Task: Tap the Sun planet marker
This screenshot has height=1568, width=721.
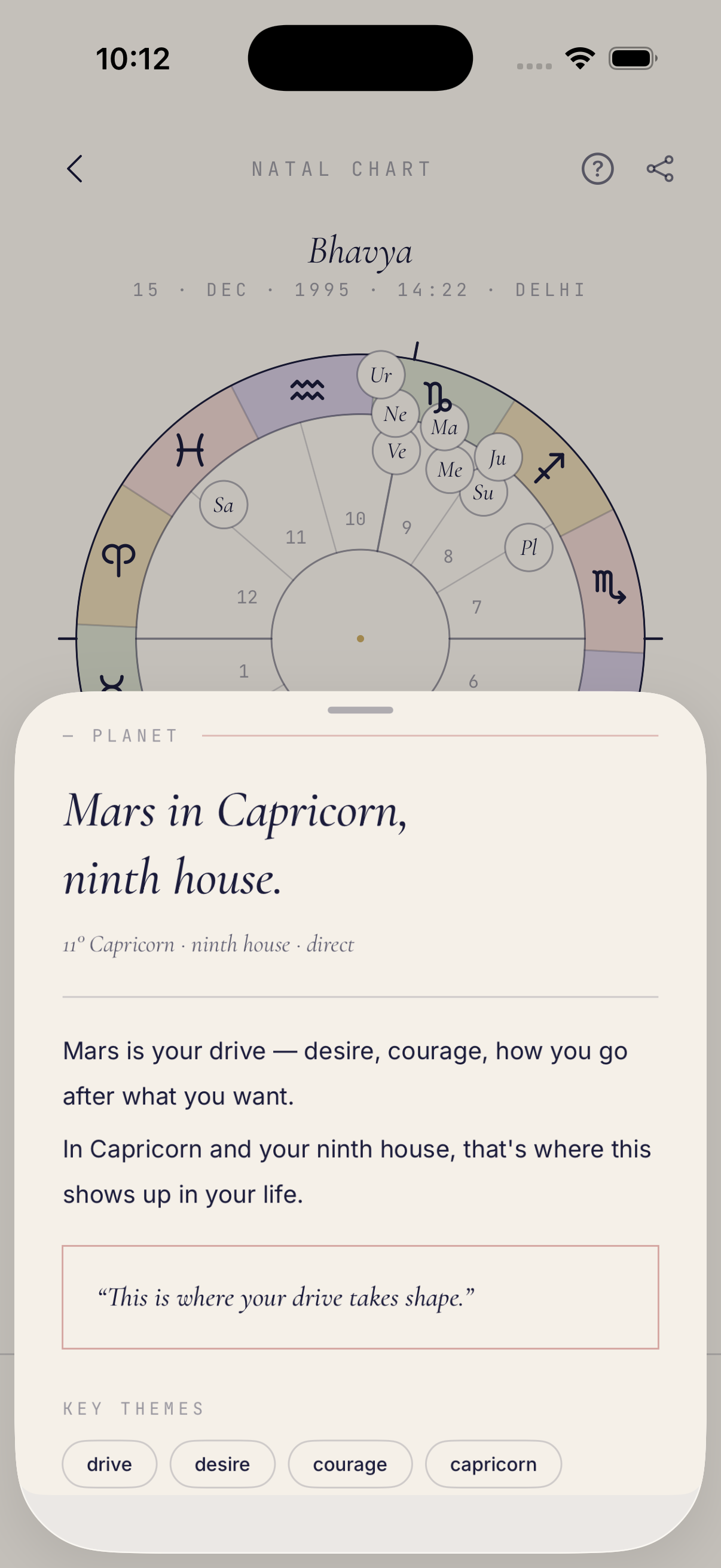Action: [x=483, y=492]
